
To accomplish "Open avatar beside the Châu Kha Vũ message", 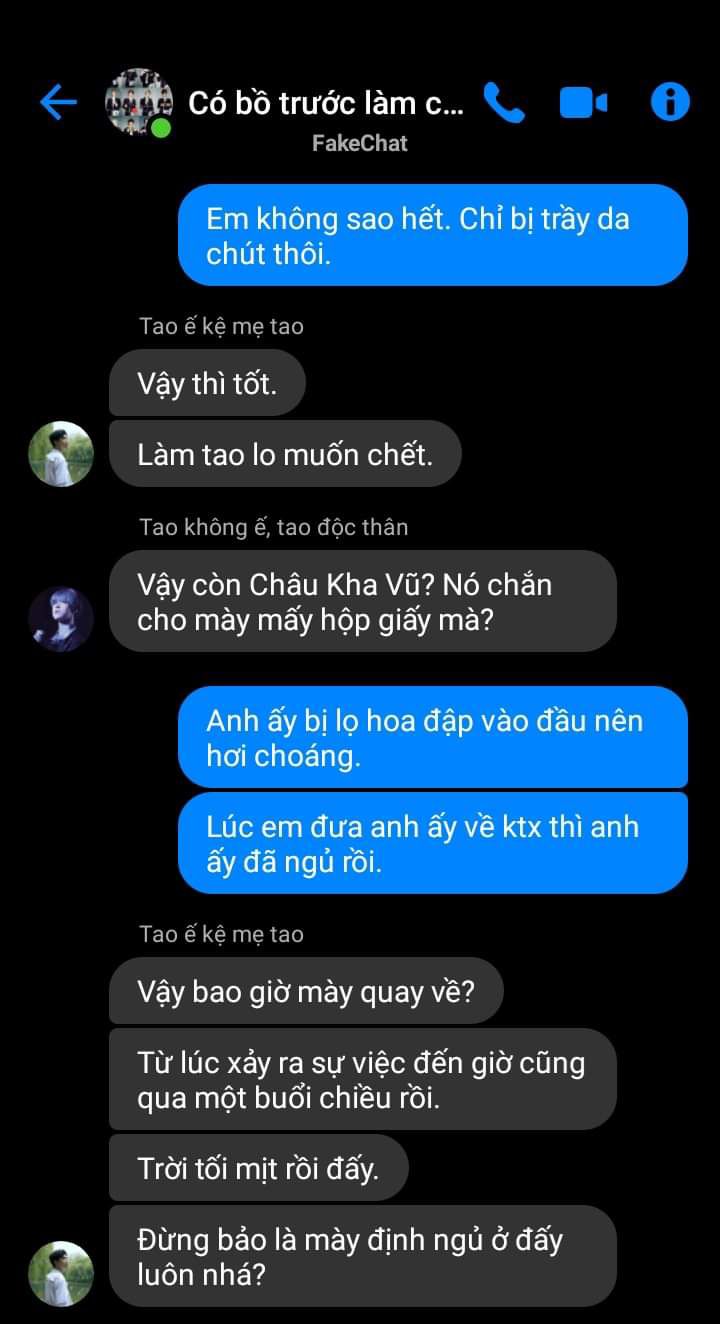I will click(61, 619).
